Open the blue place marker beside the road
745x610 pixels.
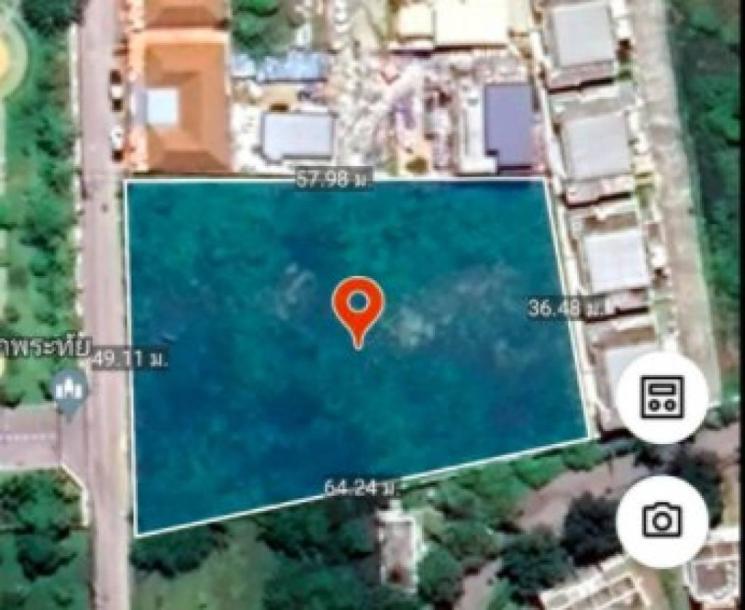click(70, 388)
